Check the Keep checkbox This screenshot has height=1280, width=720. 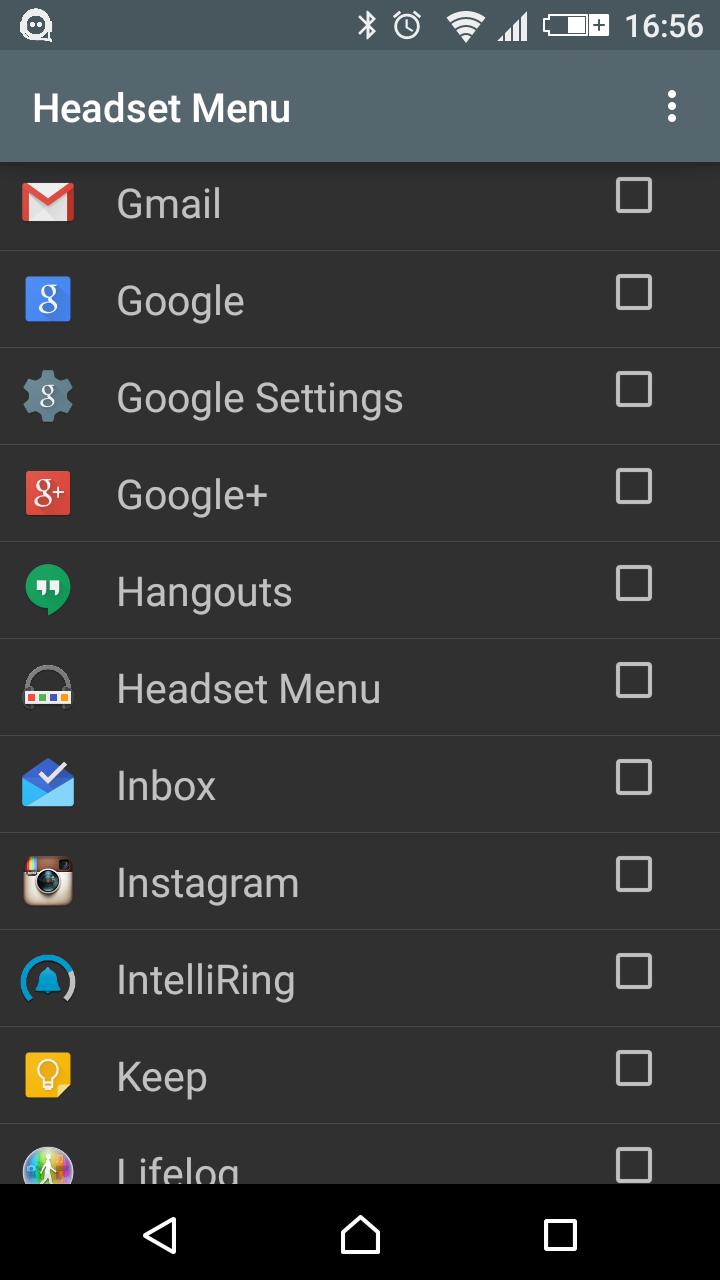pos(633,1068)
